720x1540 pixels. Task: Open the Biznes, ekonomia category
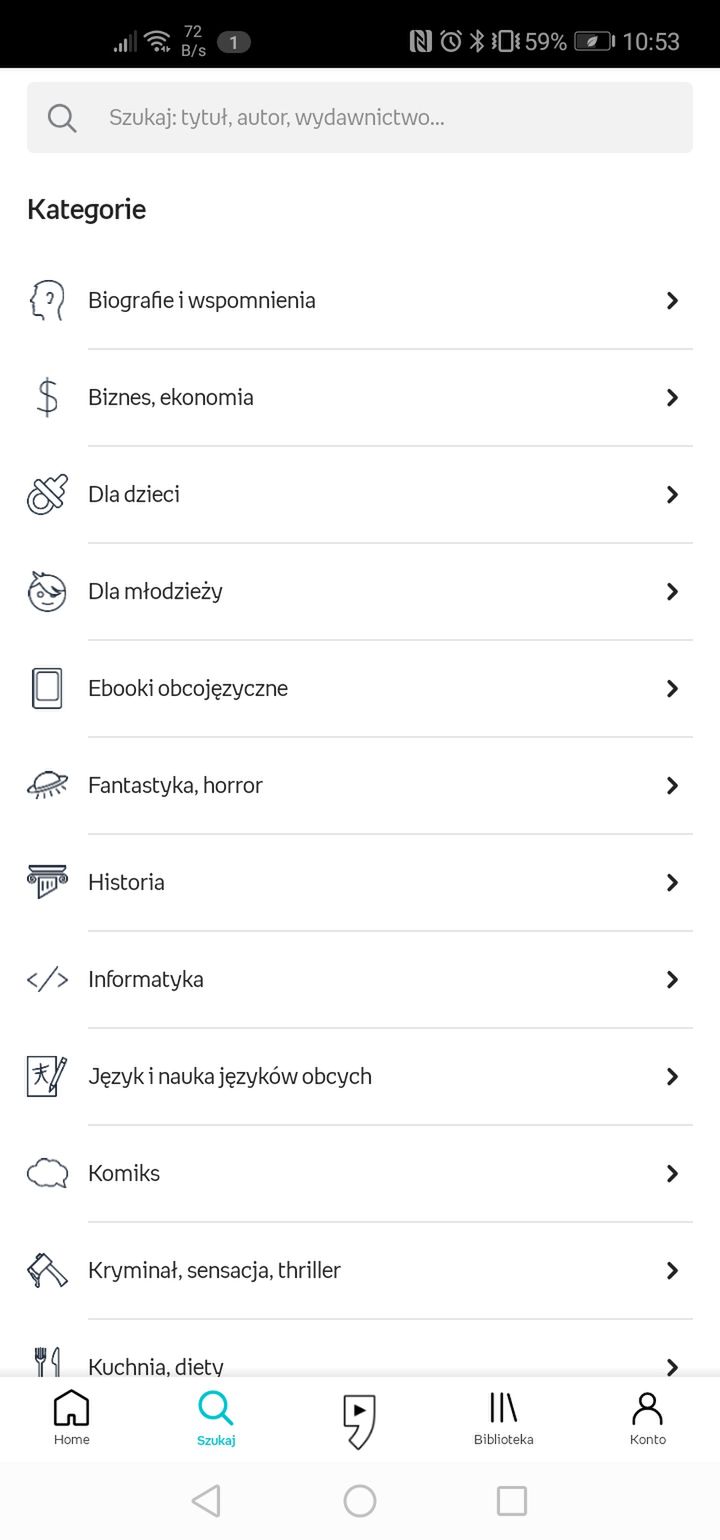(x=360, y=397)
